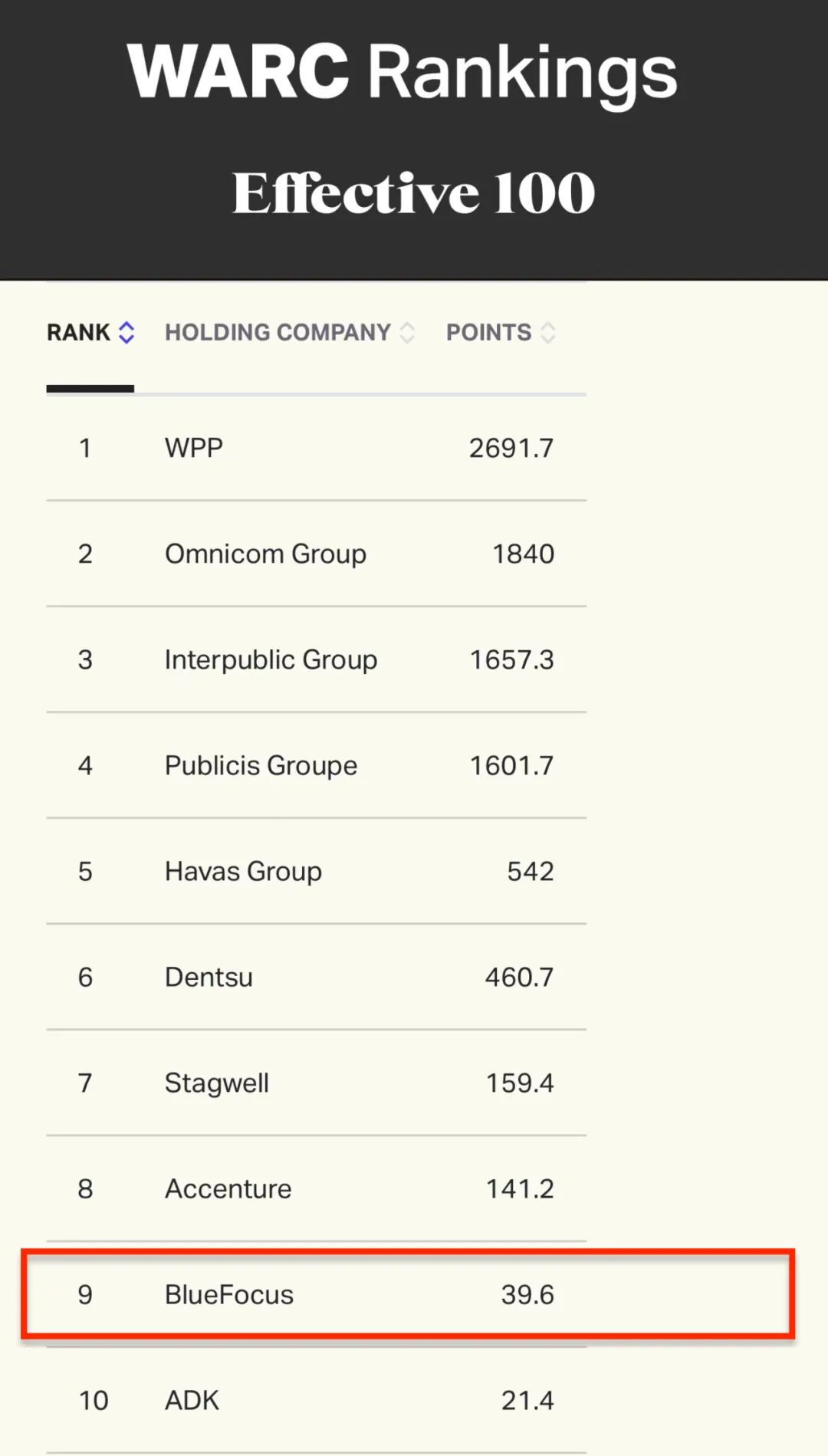828x1456 pixels.
Task: Select the RANK column header
Action: tap(80, 332)
